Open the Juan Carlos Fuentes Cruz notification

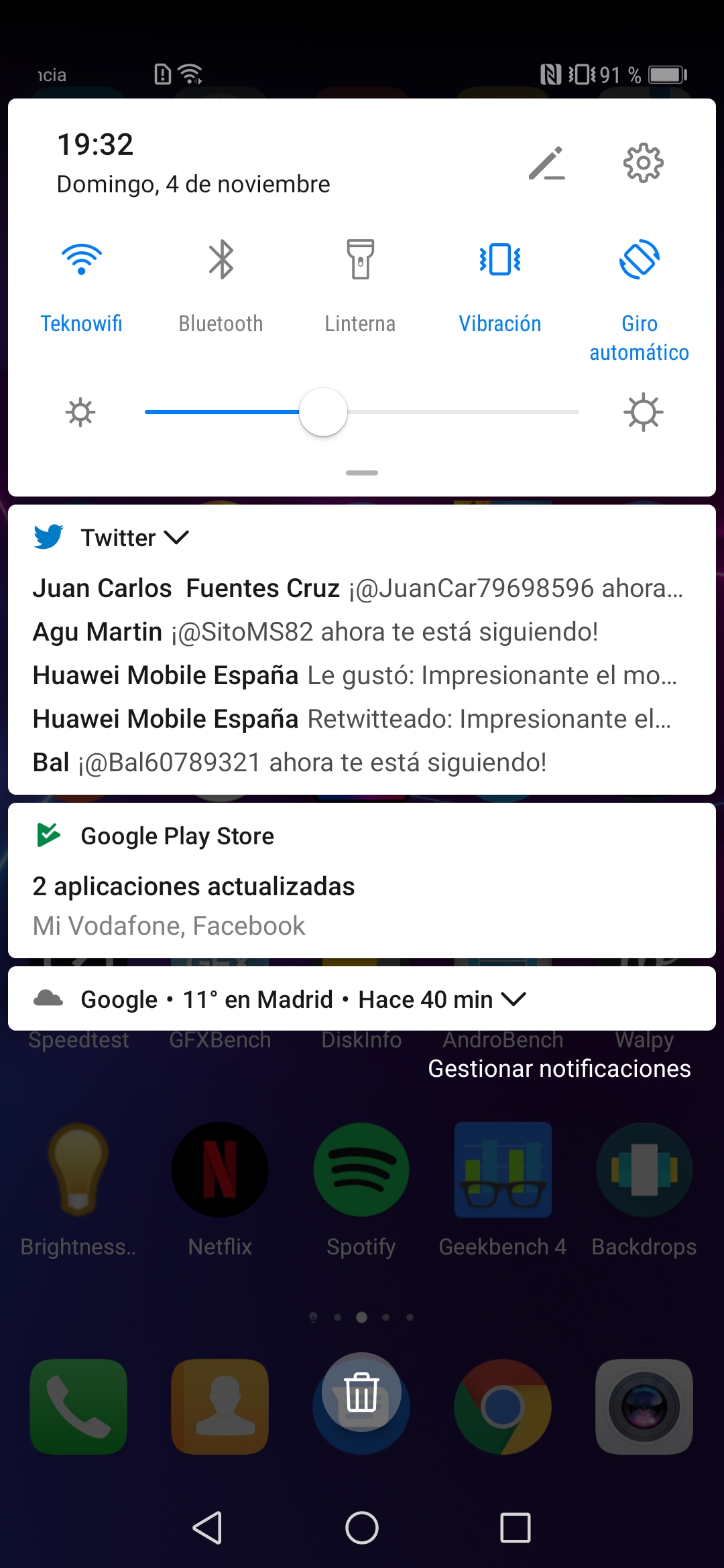(x=359, y=588)
